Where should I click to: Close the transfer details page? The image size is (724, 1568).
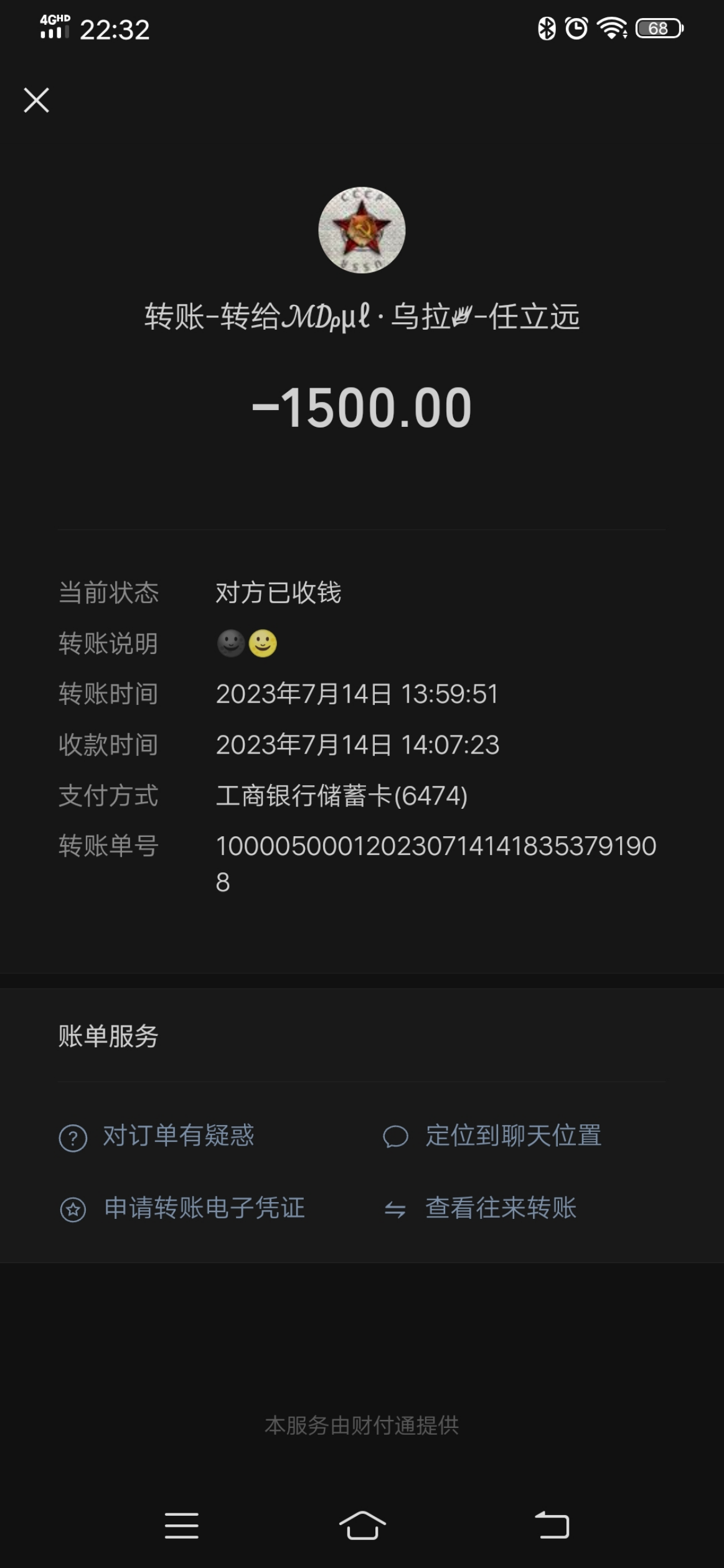36,100
